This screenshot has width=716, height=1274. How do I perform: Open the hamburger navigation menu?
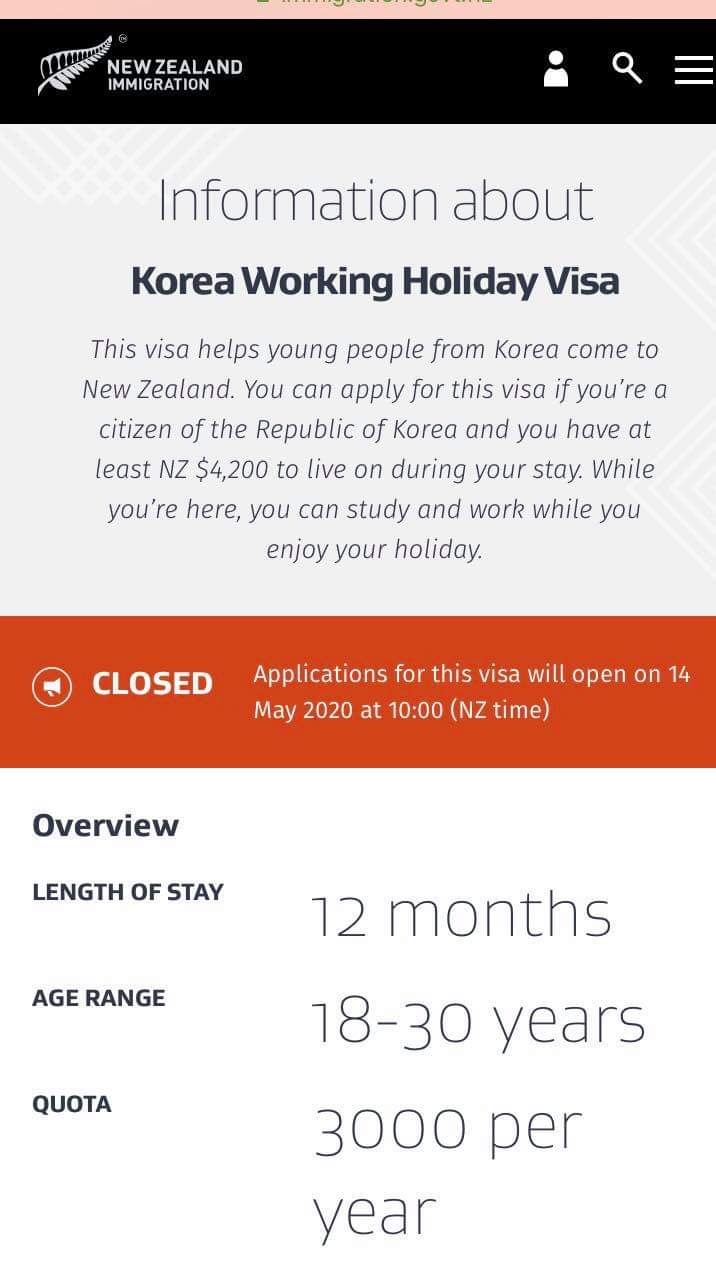[694, 69]
